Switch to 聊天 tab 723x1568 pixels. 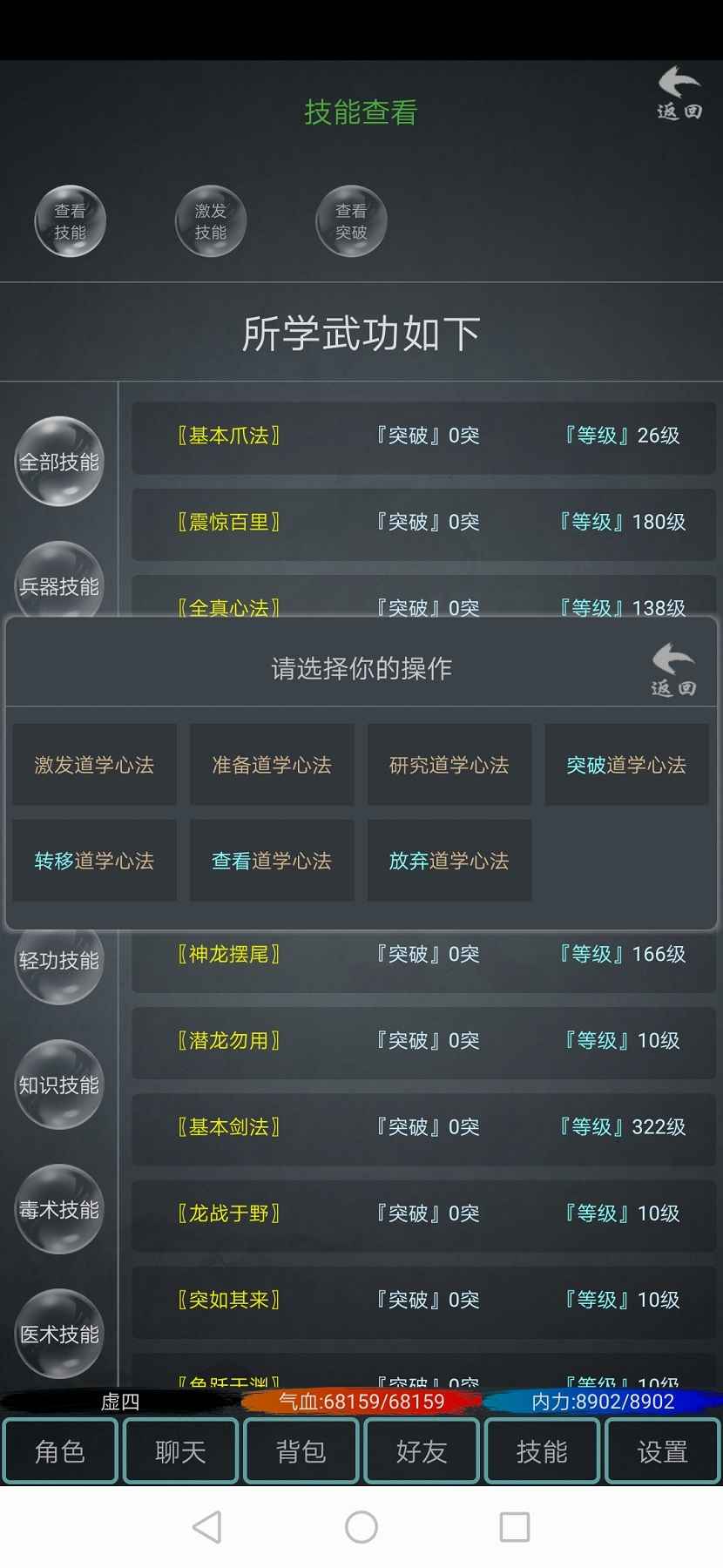pos(180,1451)
